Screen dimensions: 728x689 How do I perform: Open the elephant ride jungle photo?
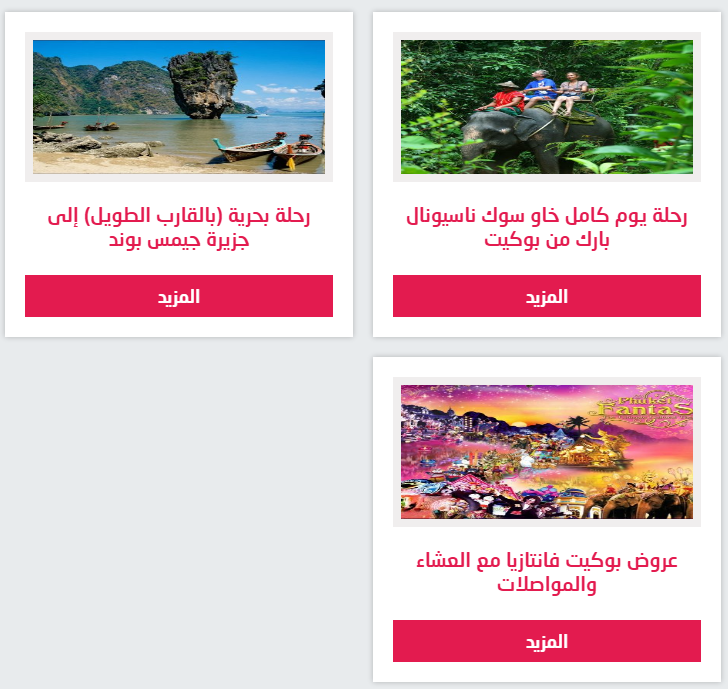[x=546, y=107]
